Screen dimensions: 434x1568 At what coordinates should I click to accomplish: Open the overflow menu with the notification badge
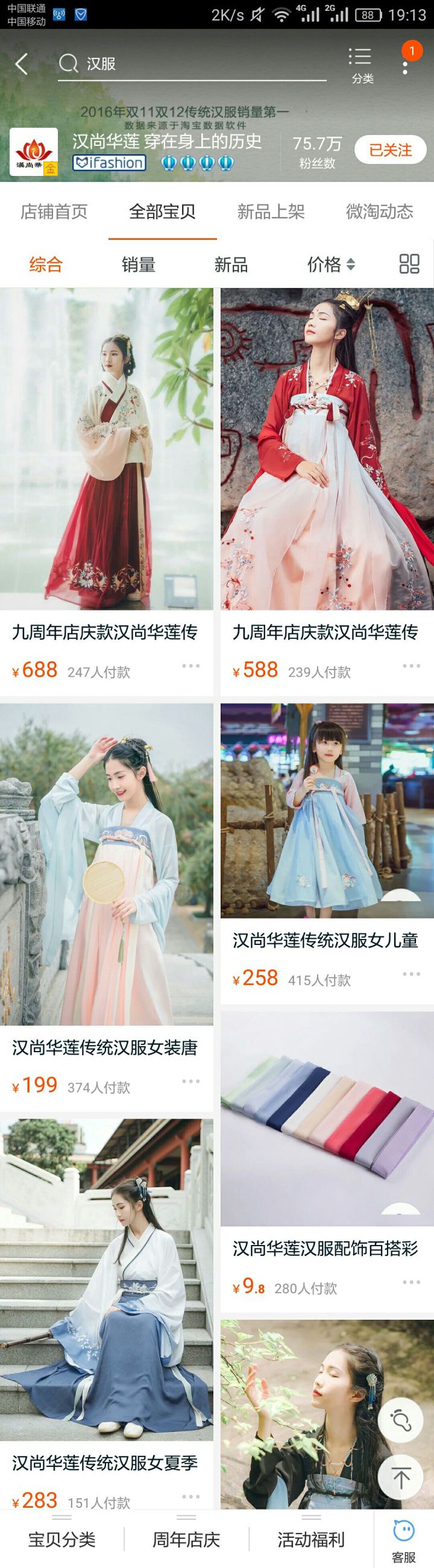click(406, 62)
